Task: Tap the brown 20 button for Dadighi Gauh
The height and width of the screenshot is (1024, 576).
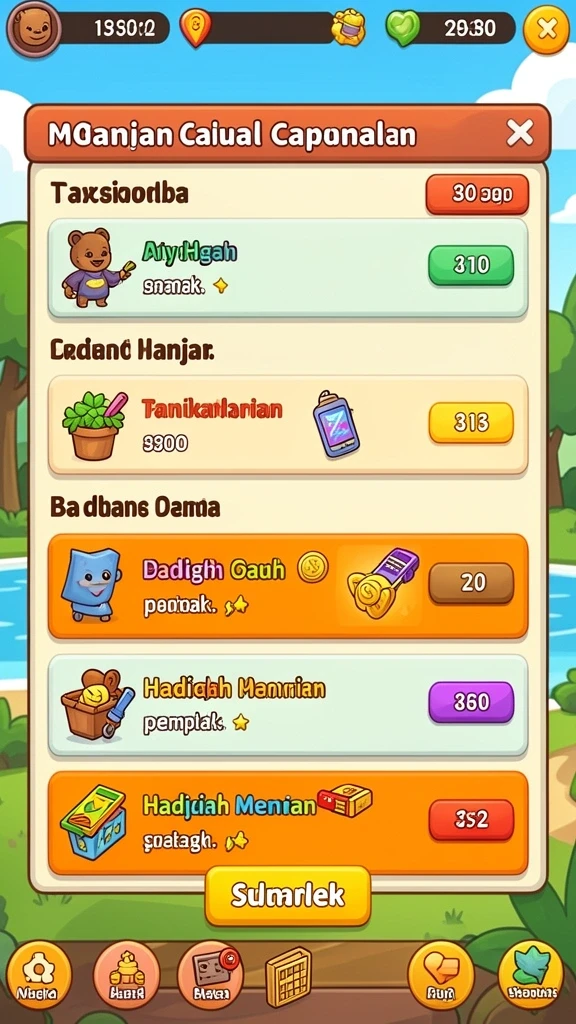Action: pyautogui.click(x=471, y=582)
